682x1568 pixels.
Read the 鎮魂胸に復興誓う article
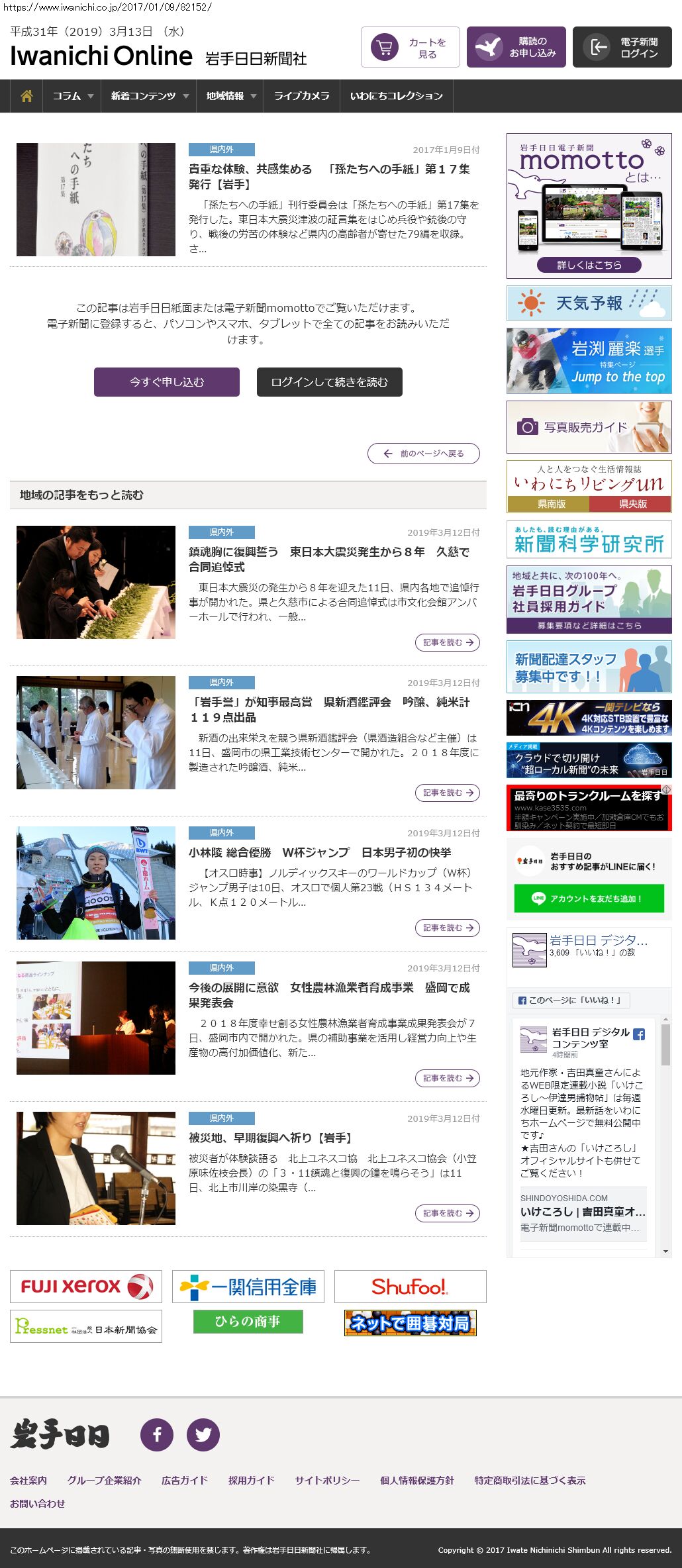coord(328,559)
